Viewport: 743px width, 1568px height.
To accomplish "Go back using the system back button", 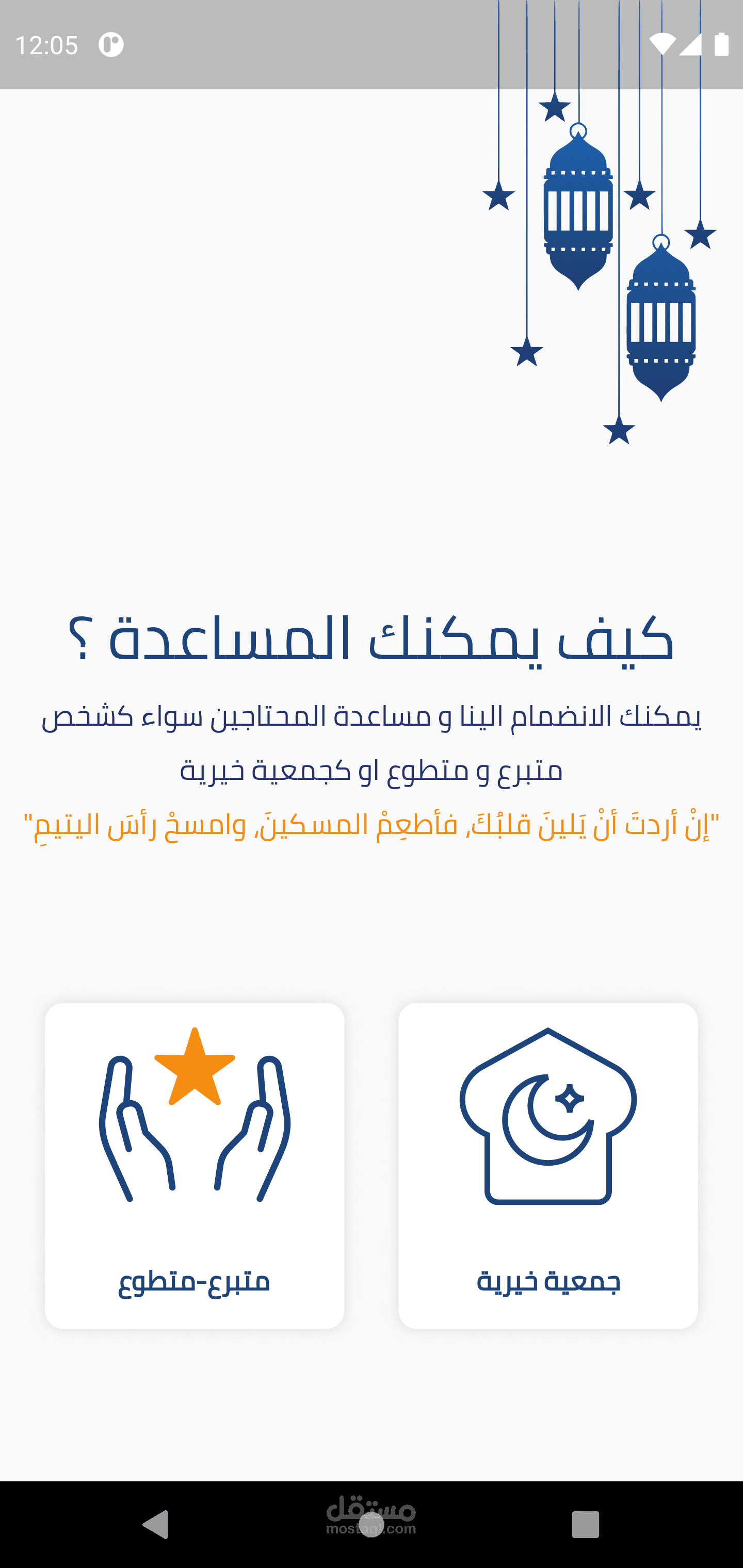I will click(x=155, y=1524).
